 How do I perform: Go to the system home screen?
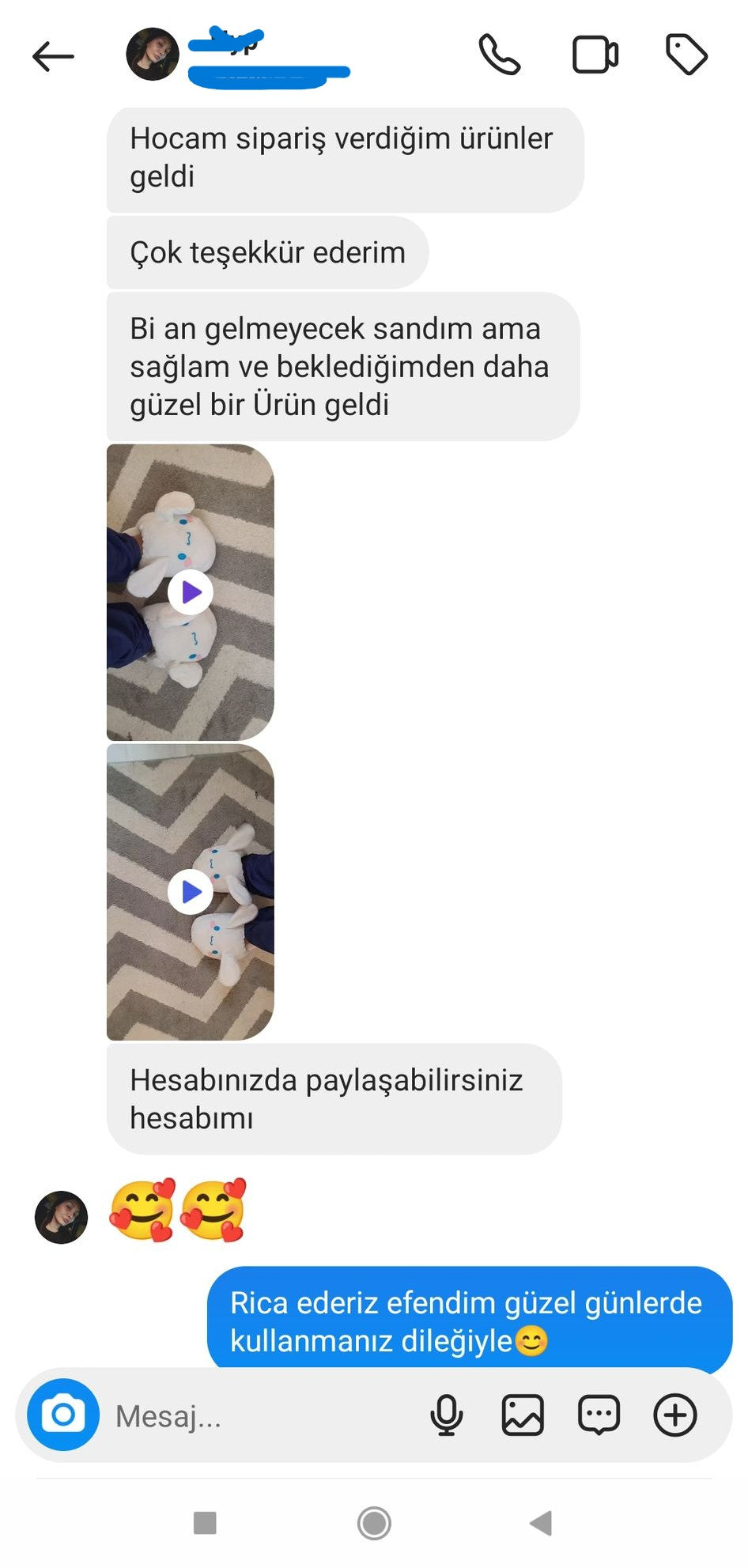point(374,1522)
